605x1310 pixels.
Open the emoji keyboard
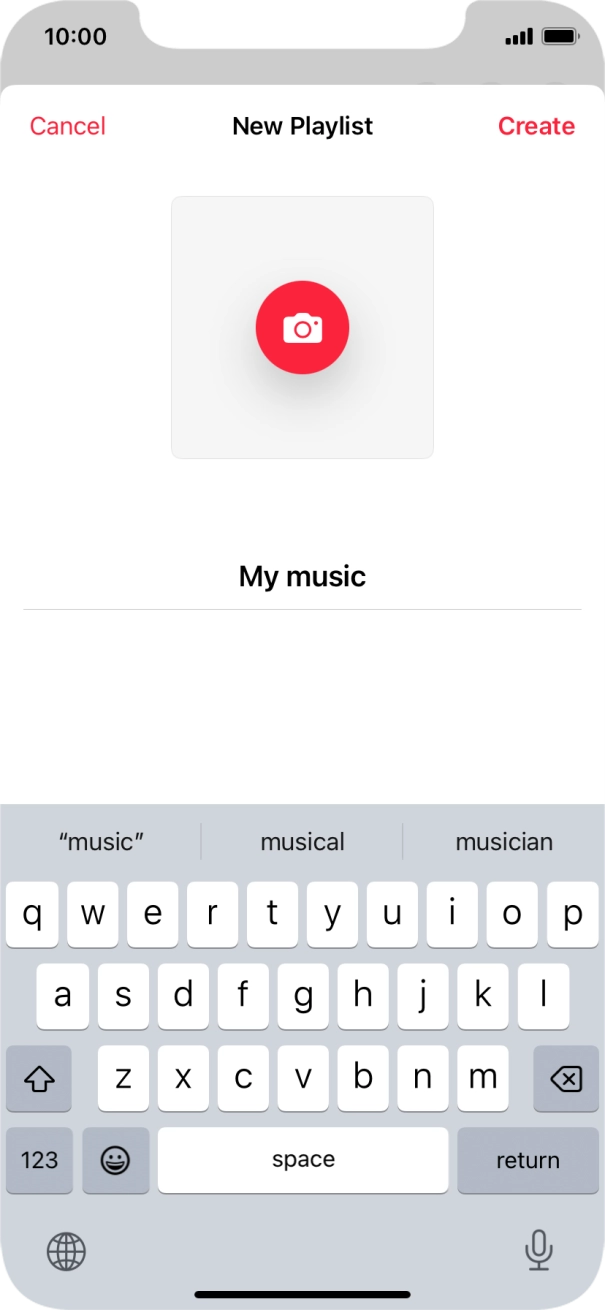click(x=116, y=1160)
